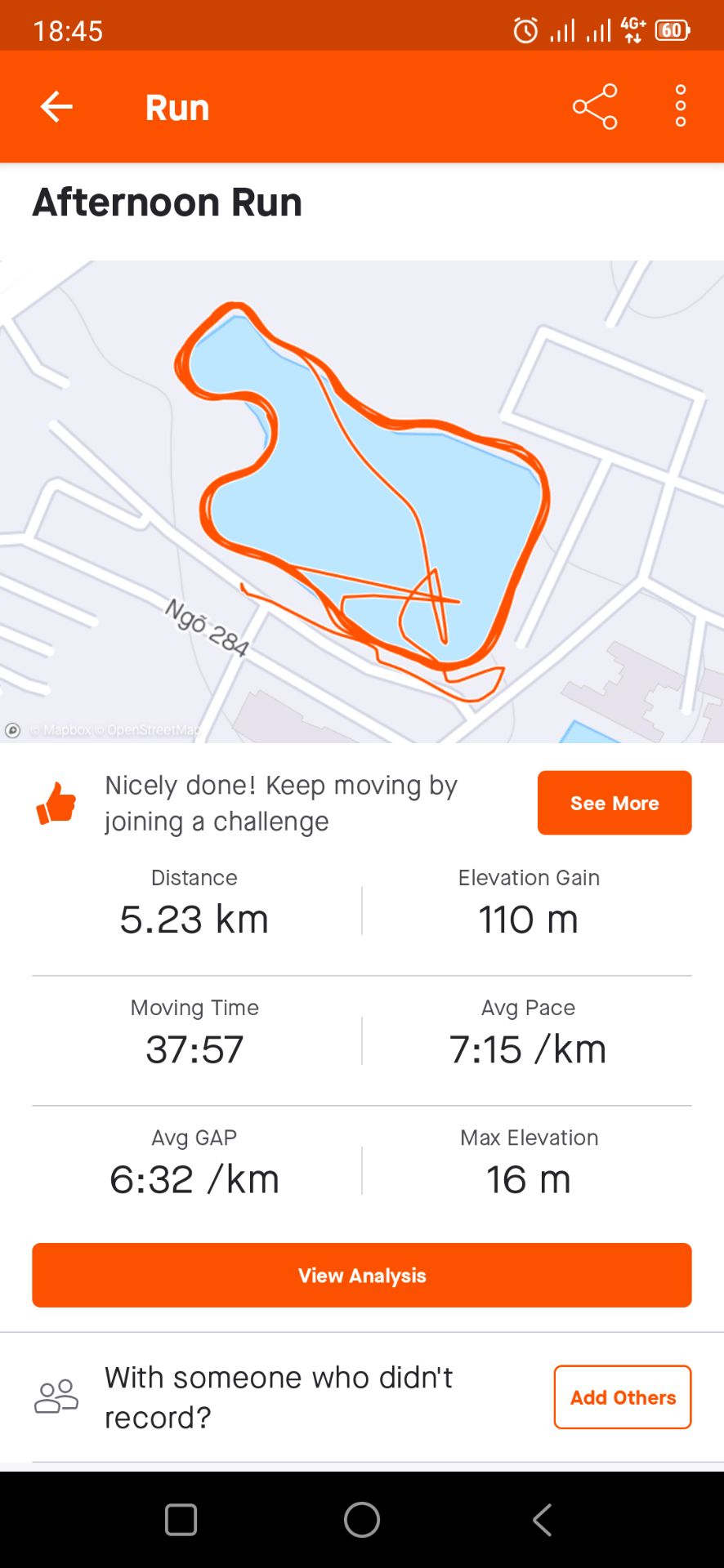Go back using the app bar arrow
This screenshot has height=1568, width=724.
click(56, 107)
